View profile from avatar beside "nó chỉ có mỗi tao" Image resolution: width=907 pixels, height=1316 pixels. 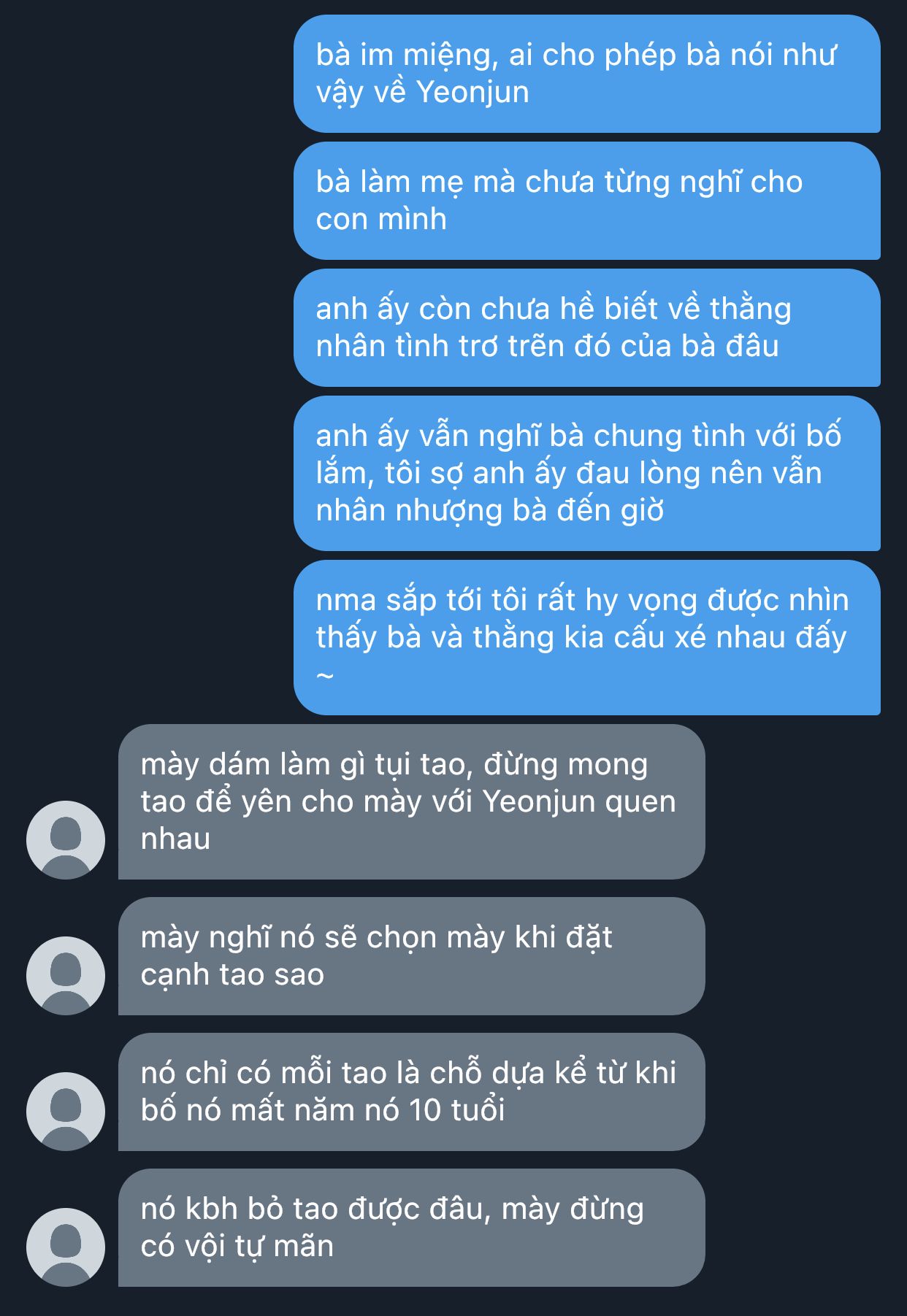point(66,1111)
